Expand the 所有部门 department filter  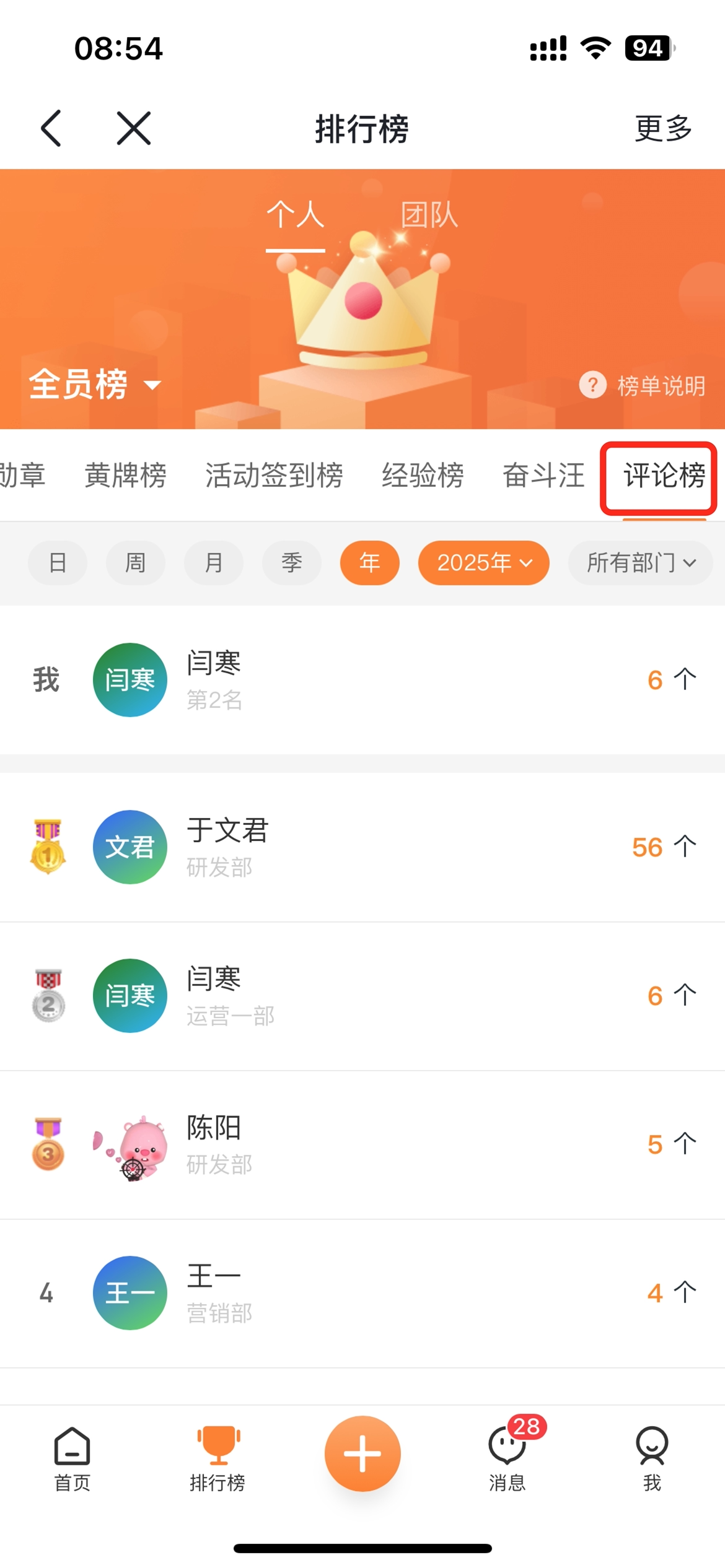click(x=640, y=563)
